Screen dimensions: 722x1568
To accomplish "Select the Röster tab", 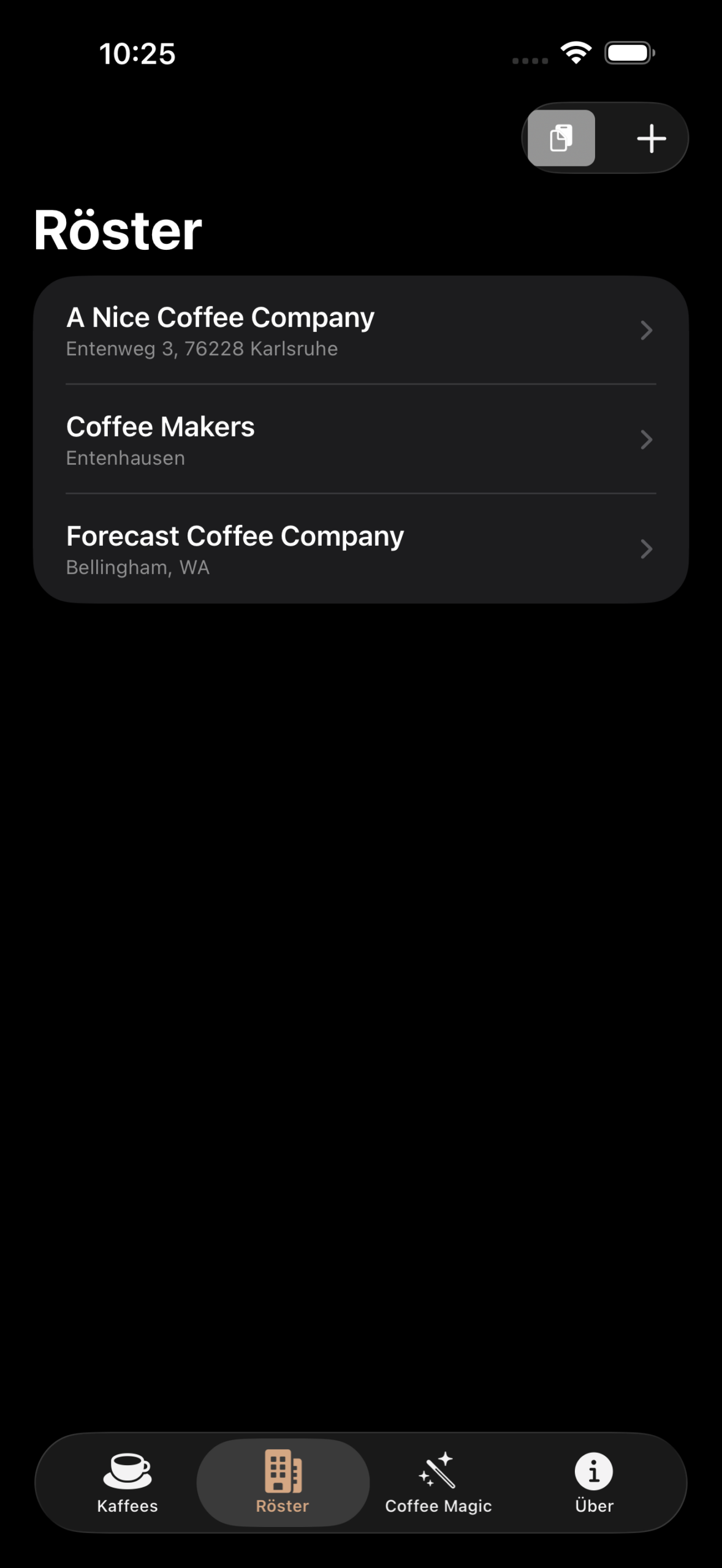I will [x=283, y=1482].
